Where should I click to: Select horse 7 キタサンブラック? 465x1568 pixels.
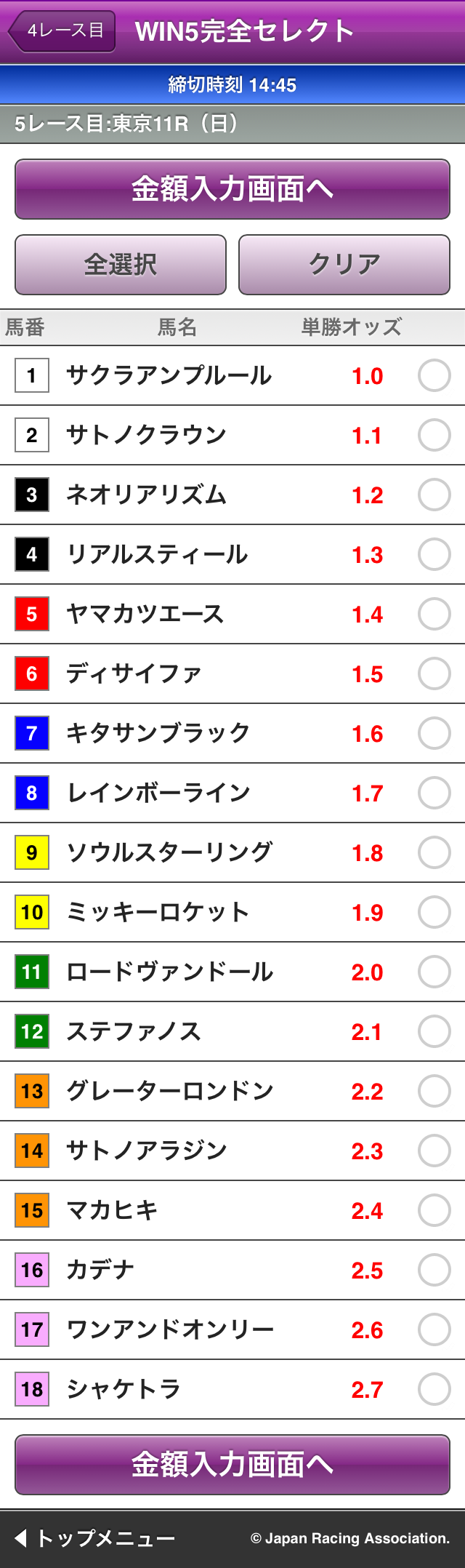pos(434,734)
